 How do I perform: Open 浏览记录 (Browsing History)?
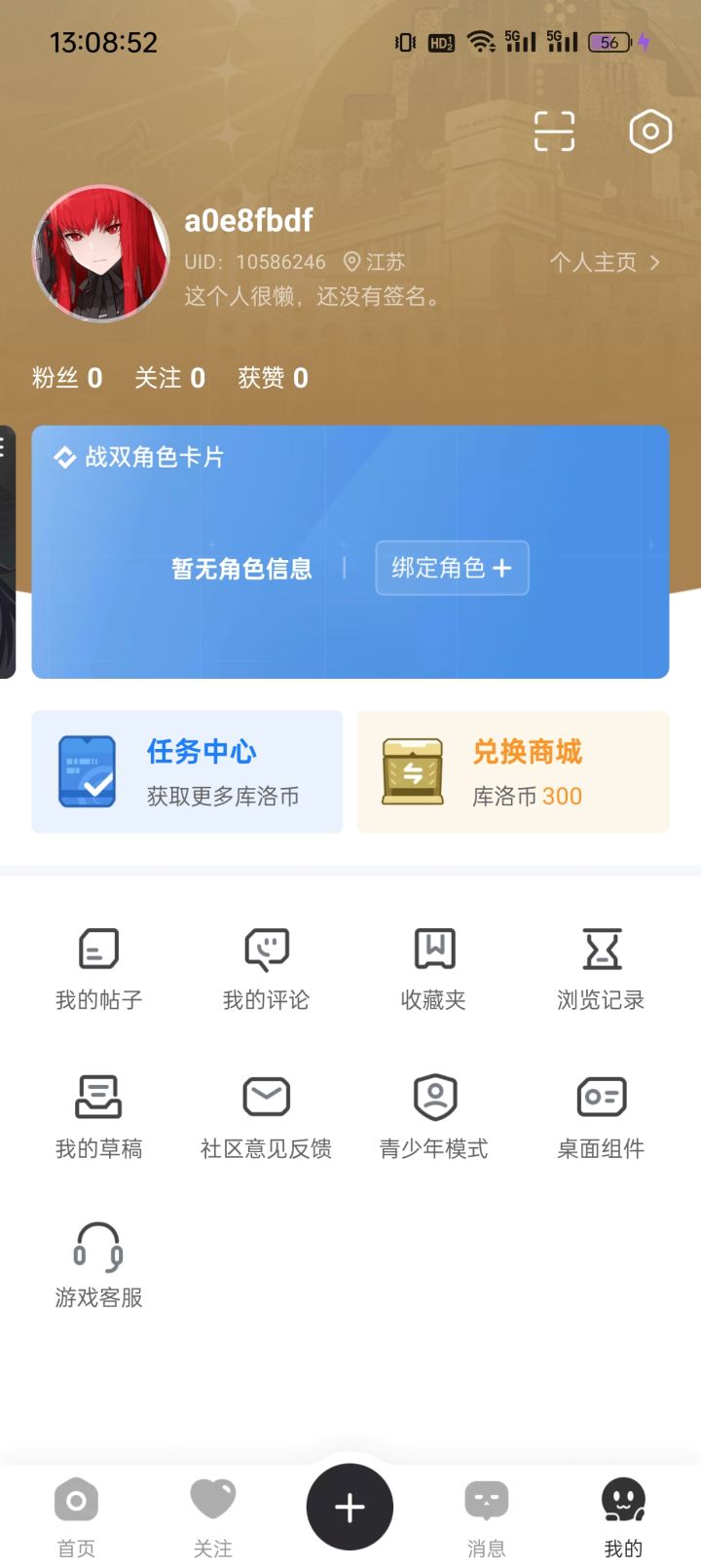[602, 969]
